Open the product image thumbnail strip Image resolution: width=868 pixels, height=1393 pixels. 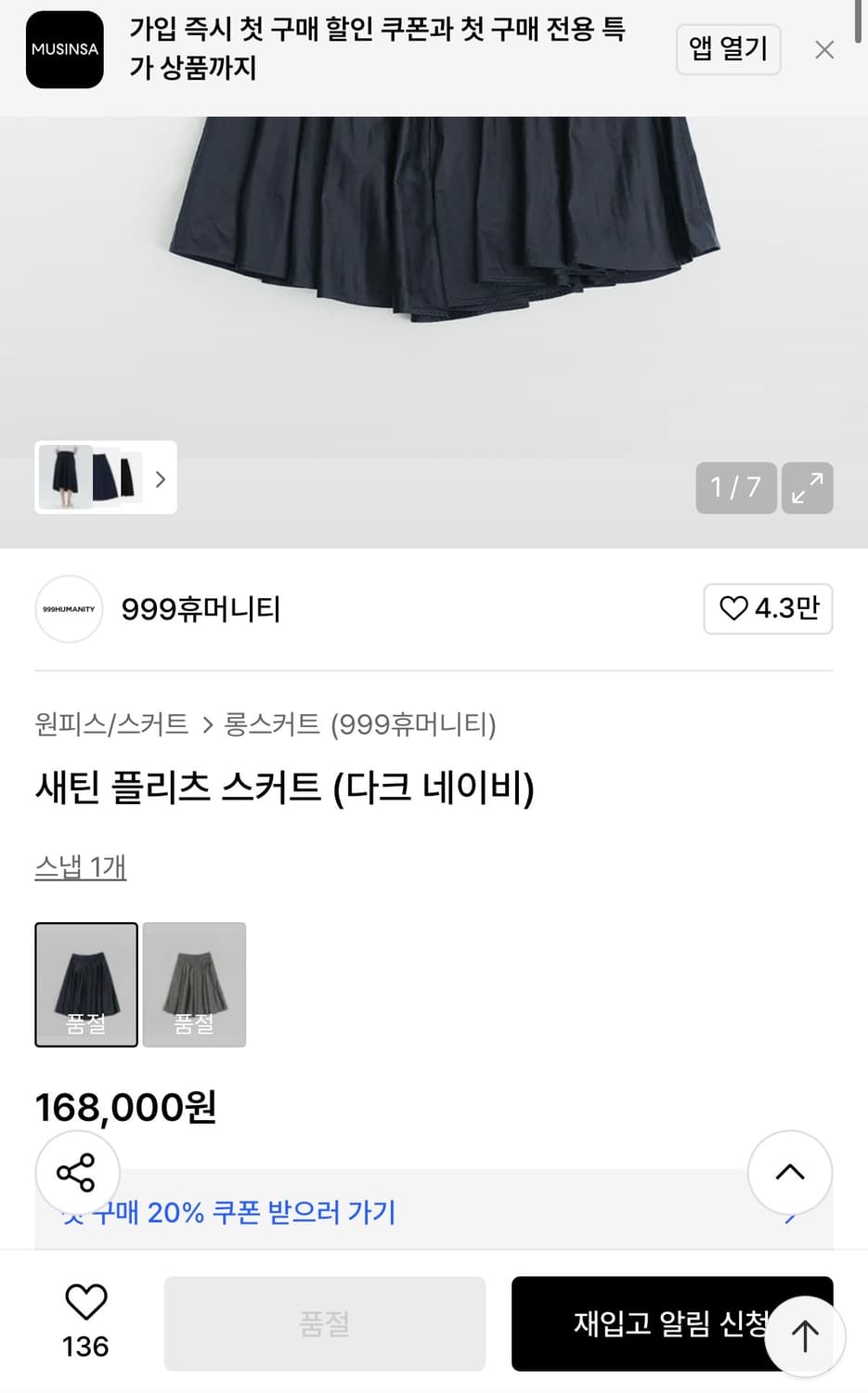pos(106,478)
